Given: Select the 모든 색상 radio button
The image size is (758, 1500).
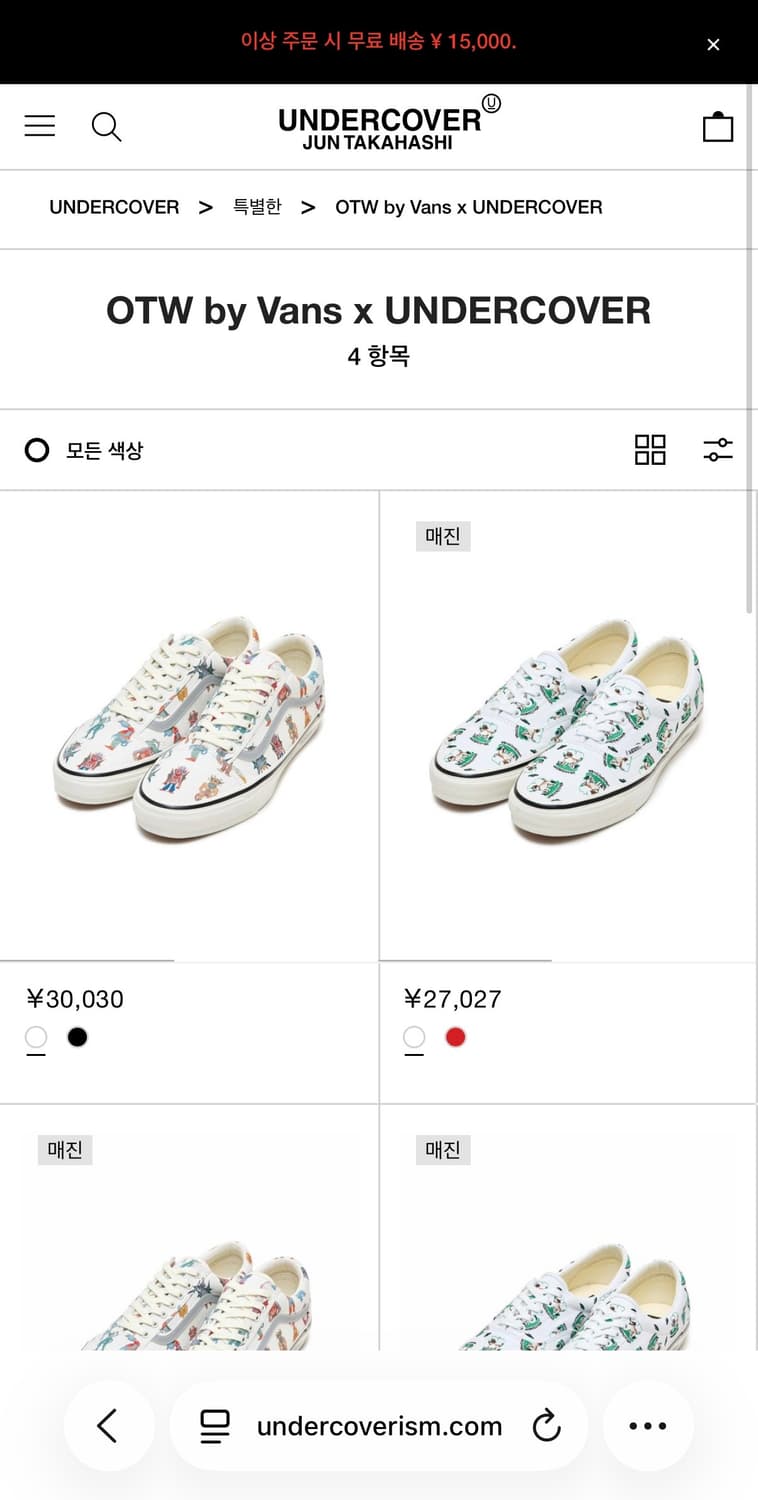Looking at the screenshot, I should (37, 450).
